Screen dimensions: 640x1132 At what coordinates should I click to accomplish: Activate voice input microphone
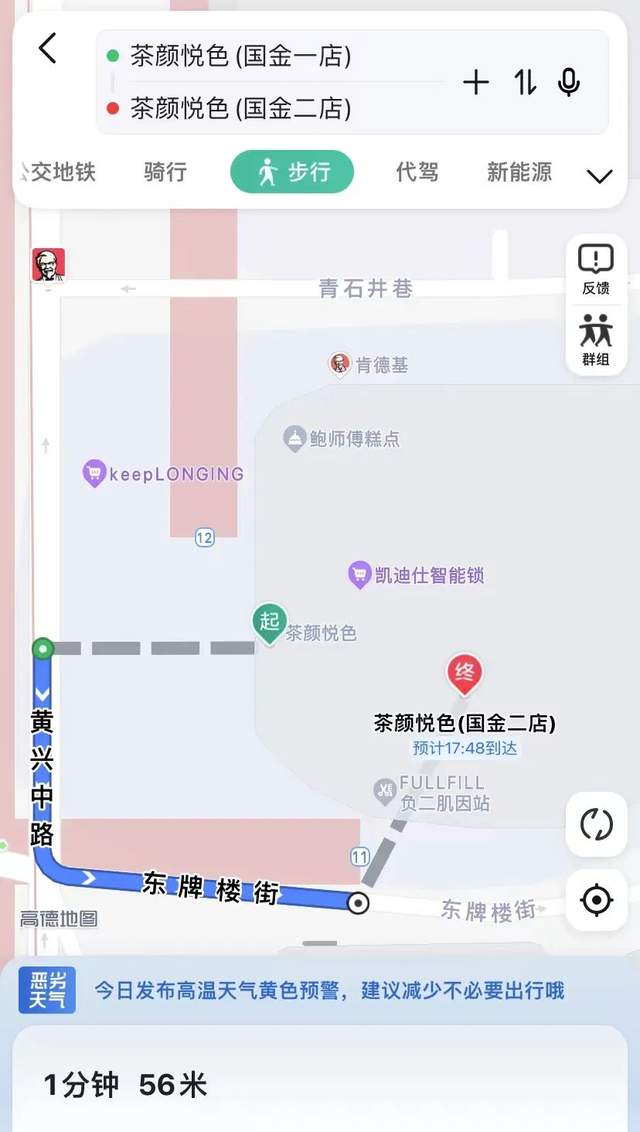tap(569, 82)
